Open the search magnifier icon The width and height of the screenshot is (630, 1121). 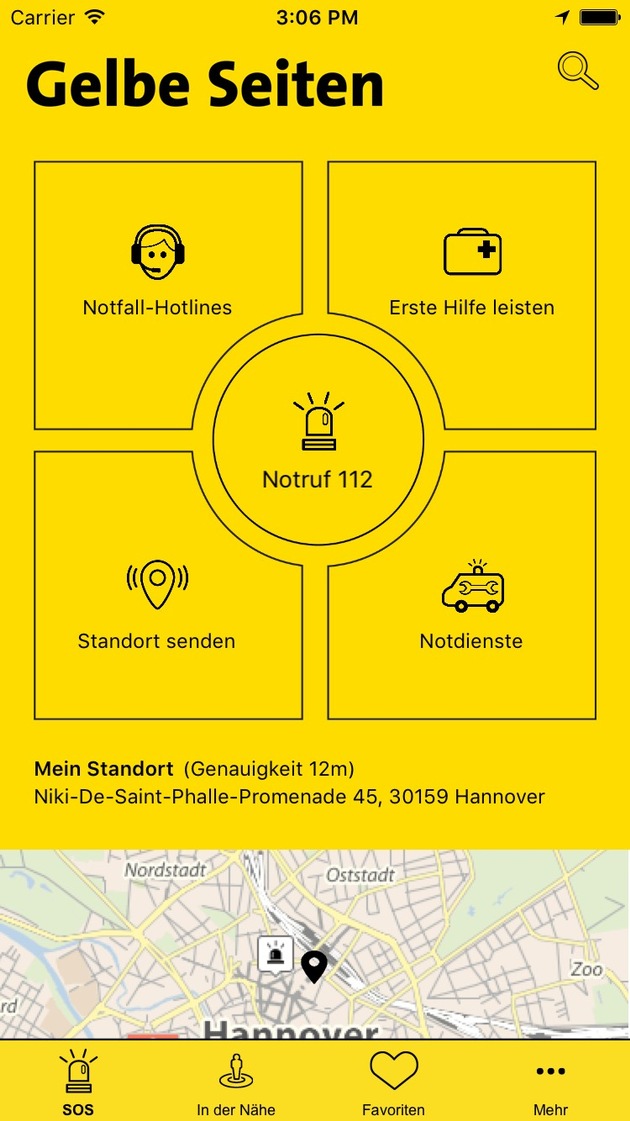(x=577, y=70)
